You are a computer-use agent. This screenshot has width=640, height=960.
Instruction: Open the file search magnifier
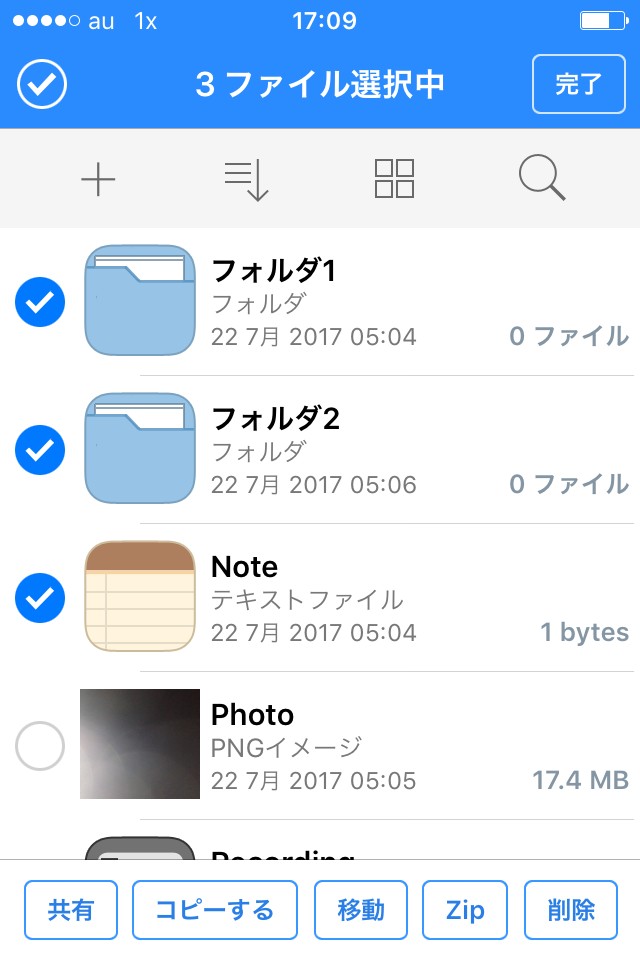point(542,180)
